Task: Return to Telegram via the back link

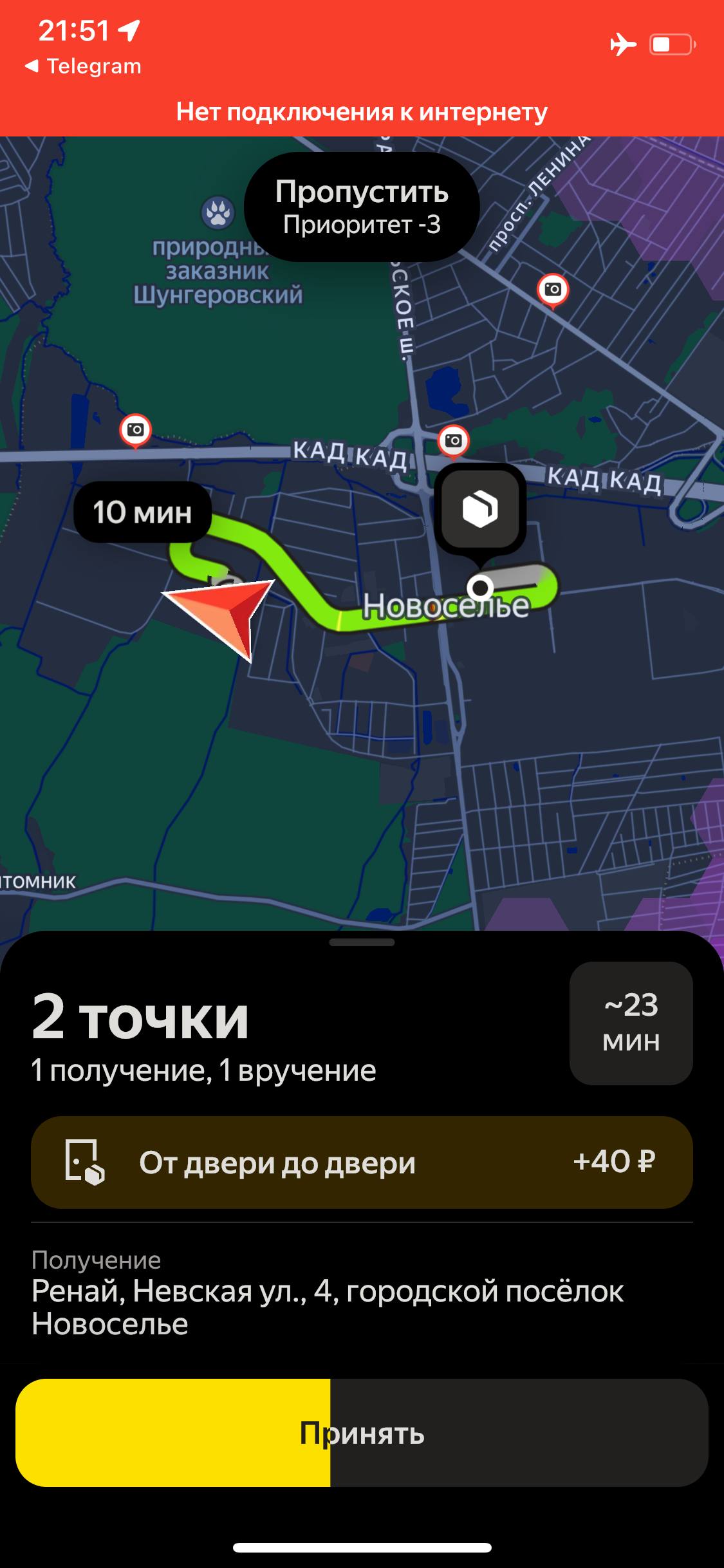Action: coord(84,66)
